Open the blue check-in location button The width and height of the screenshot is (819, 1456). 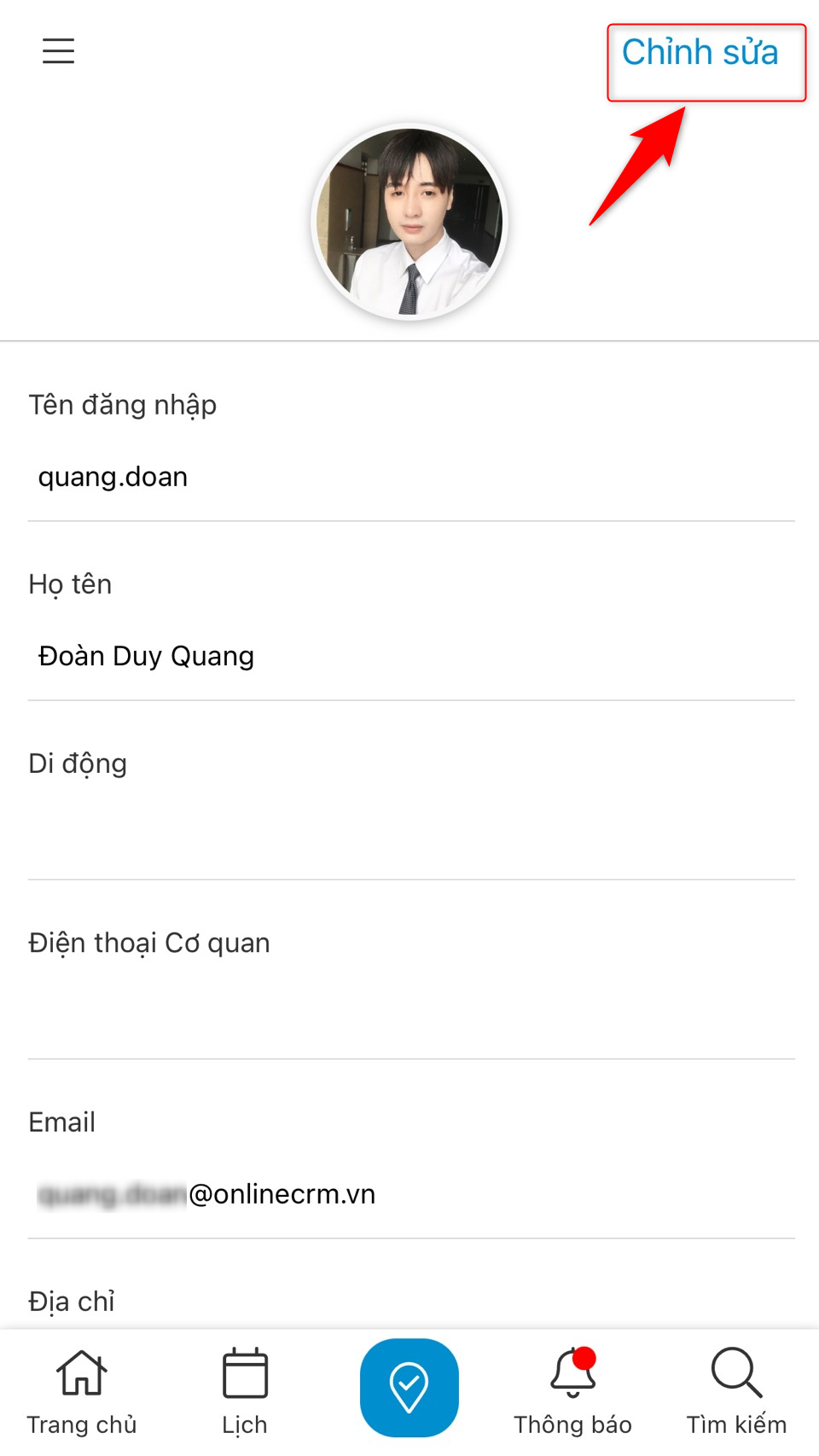point(409,1388)
